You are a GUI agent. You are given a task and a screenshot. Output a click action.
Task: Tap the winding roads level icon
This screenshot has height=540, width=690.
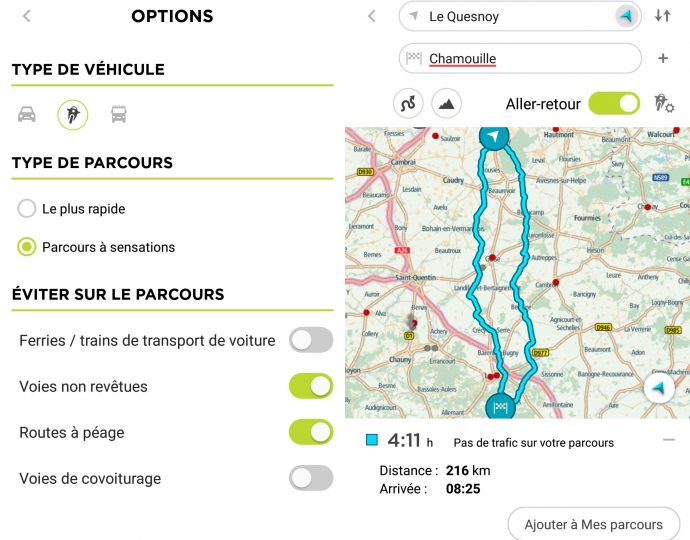coord(408,102)
